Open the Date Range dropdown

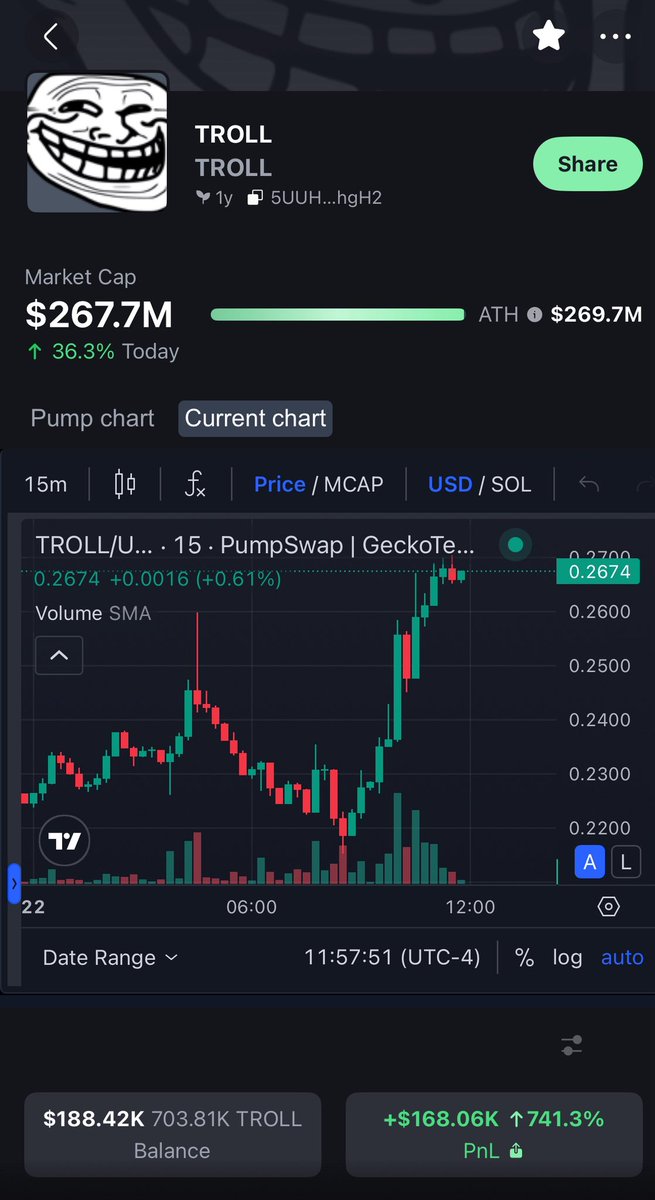point(110,957)
